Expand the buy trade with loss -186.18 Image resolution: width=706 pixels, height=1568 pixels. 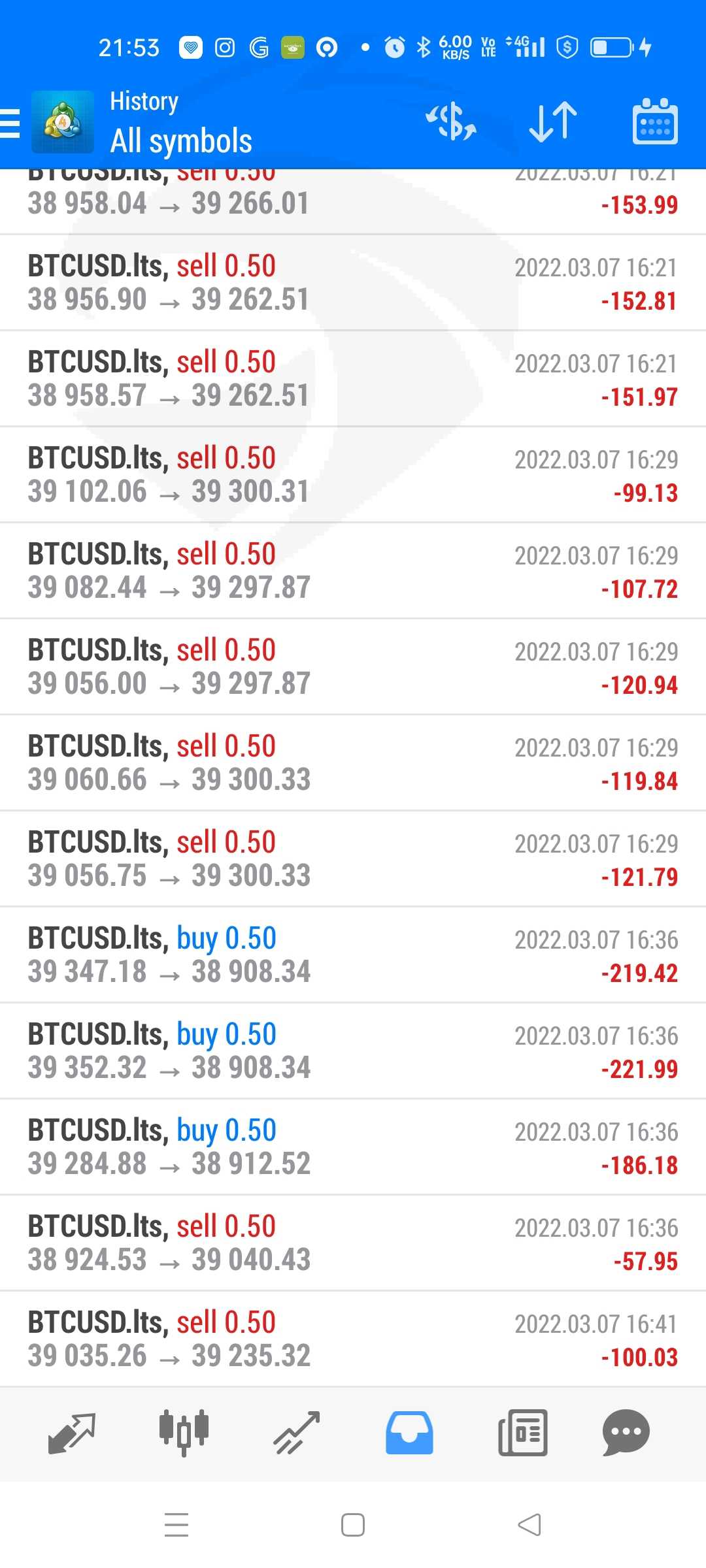click(x=353, y=1147)
